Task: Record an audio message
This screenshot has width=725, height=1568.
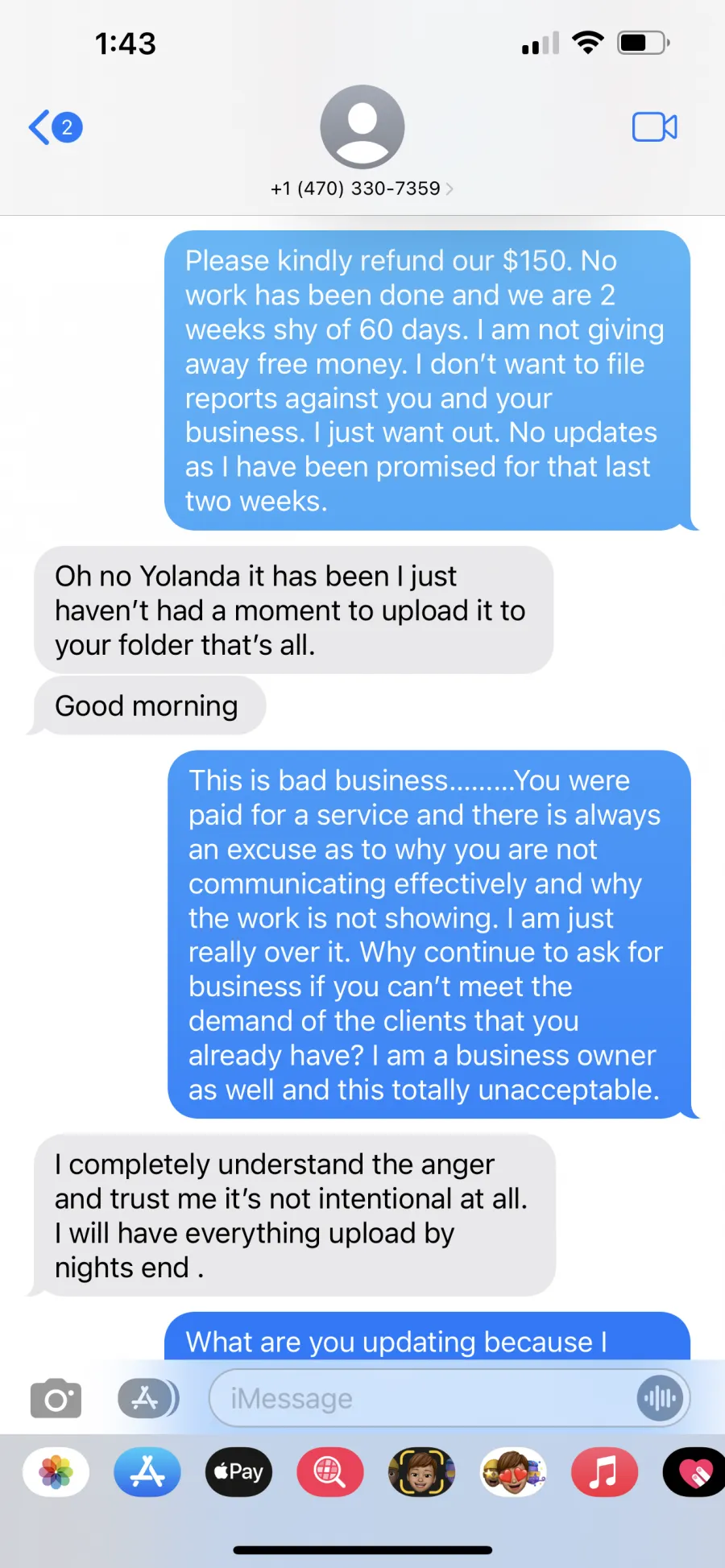Action: tap(661, 1398)
